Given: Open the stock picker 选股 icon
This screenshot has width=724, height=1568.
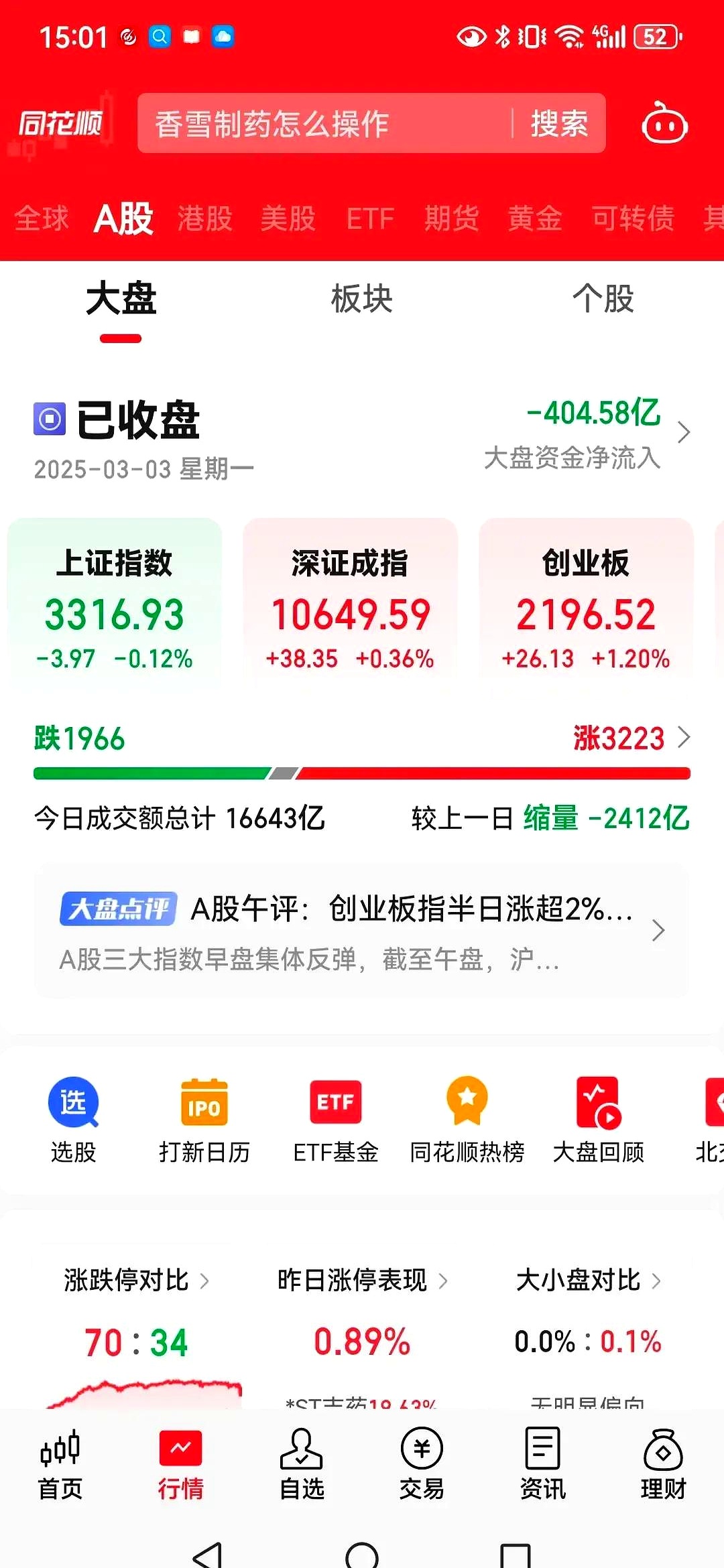Looking at the screenshot, I should [72, 1116].
